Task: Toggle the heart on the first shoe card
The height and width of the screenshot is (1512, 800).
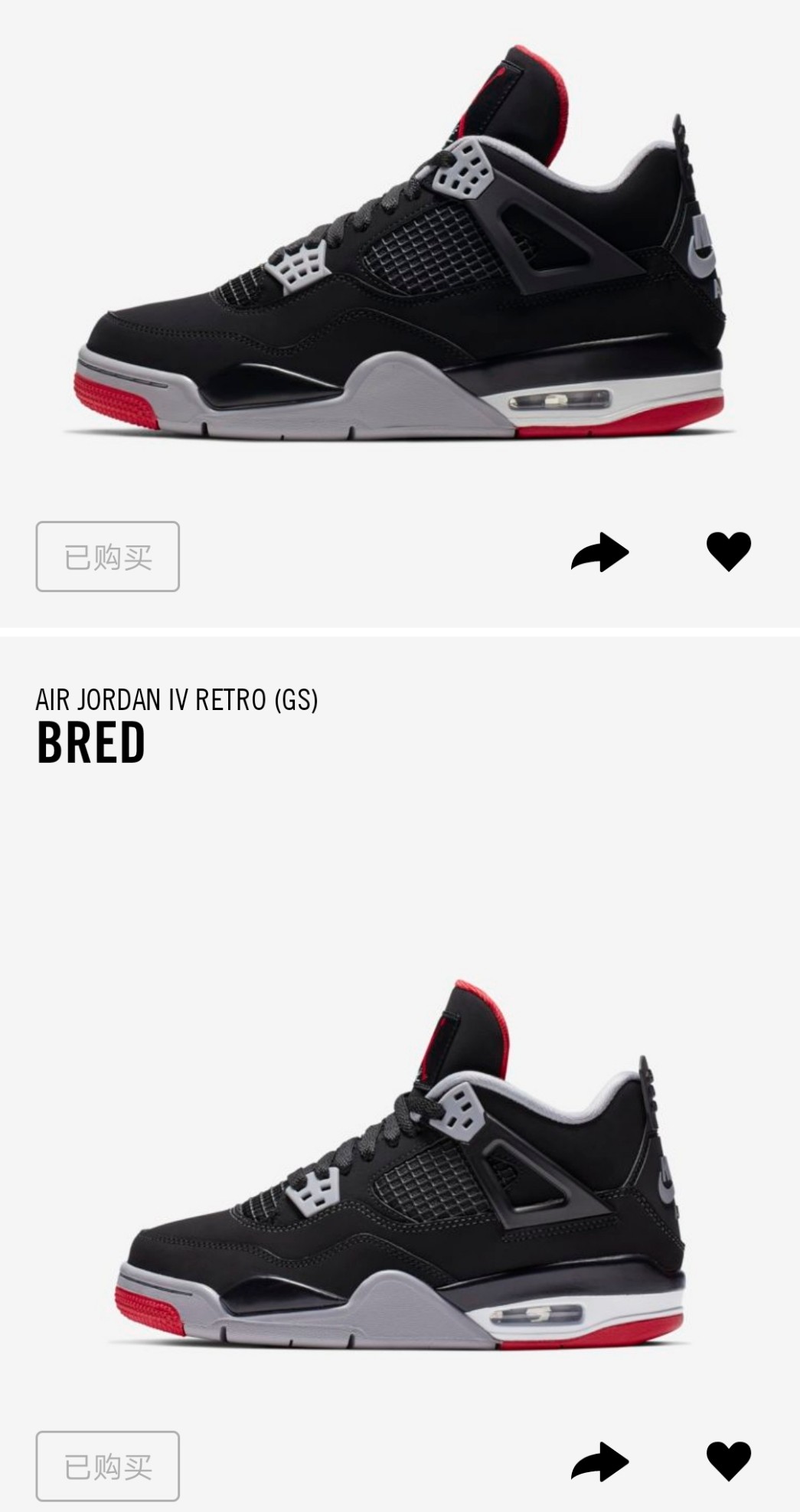Action: [728, 551]
